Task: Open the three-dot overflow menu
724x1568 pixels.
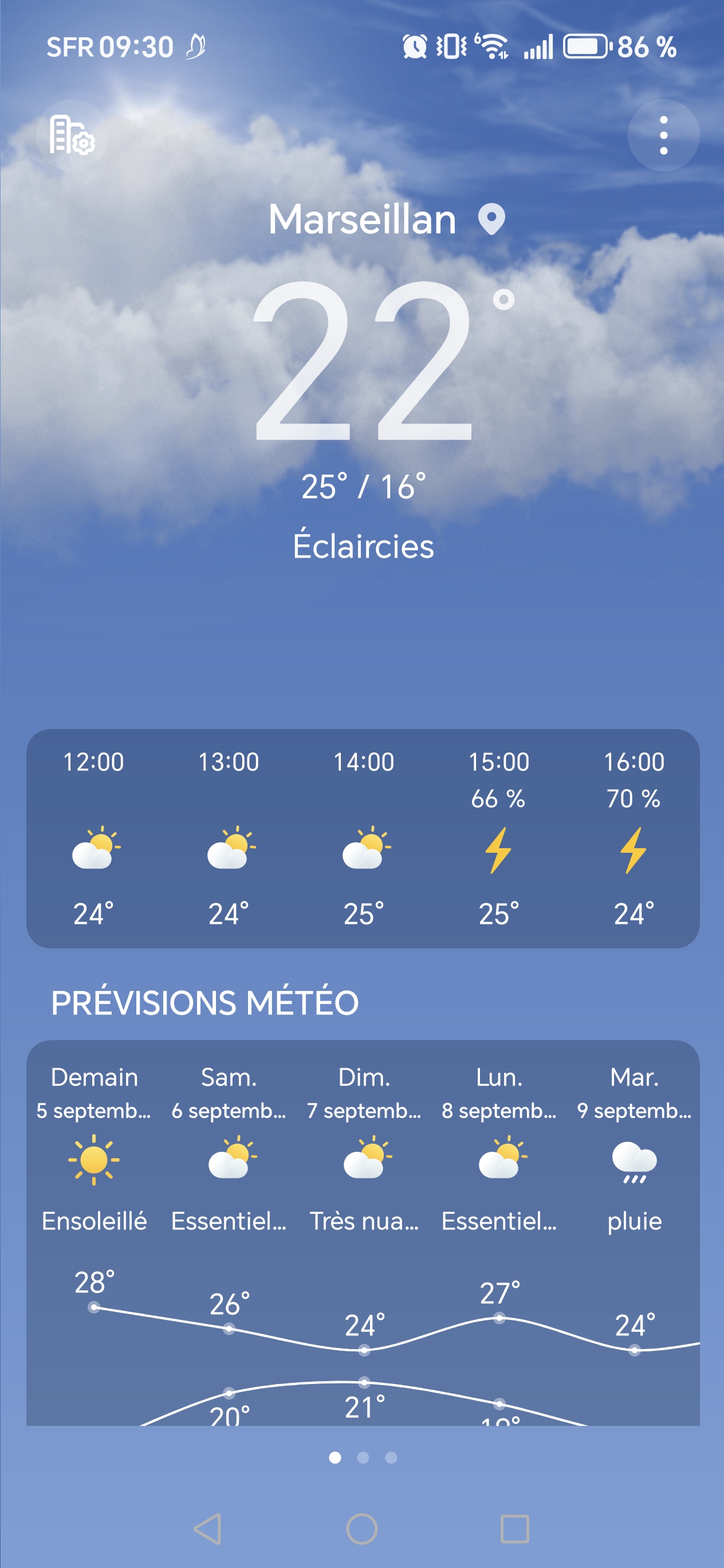Action: point(663,135)
